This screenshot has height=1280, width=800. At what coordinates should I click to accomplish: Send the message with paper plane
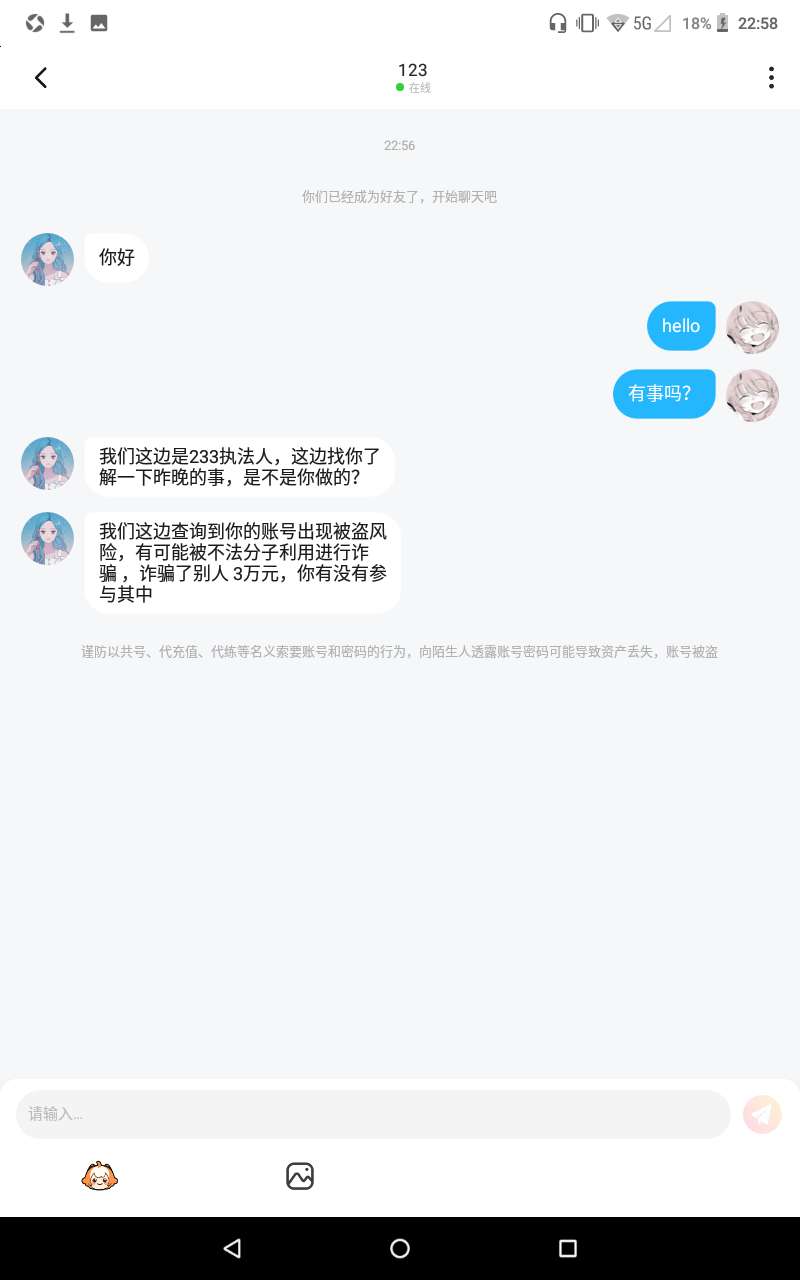pos(762,1114)
